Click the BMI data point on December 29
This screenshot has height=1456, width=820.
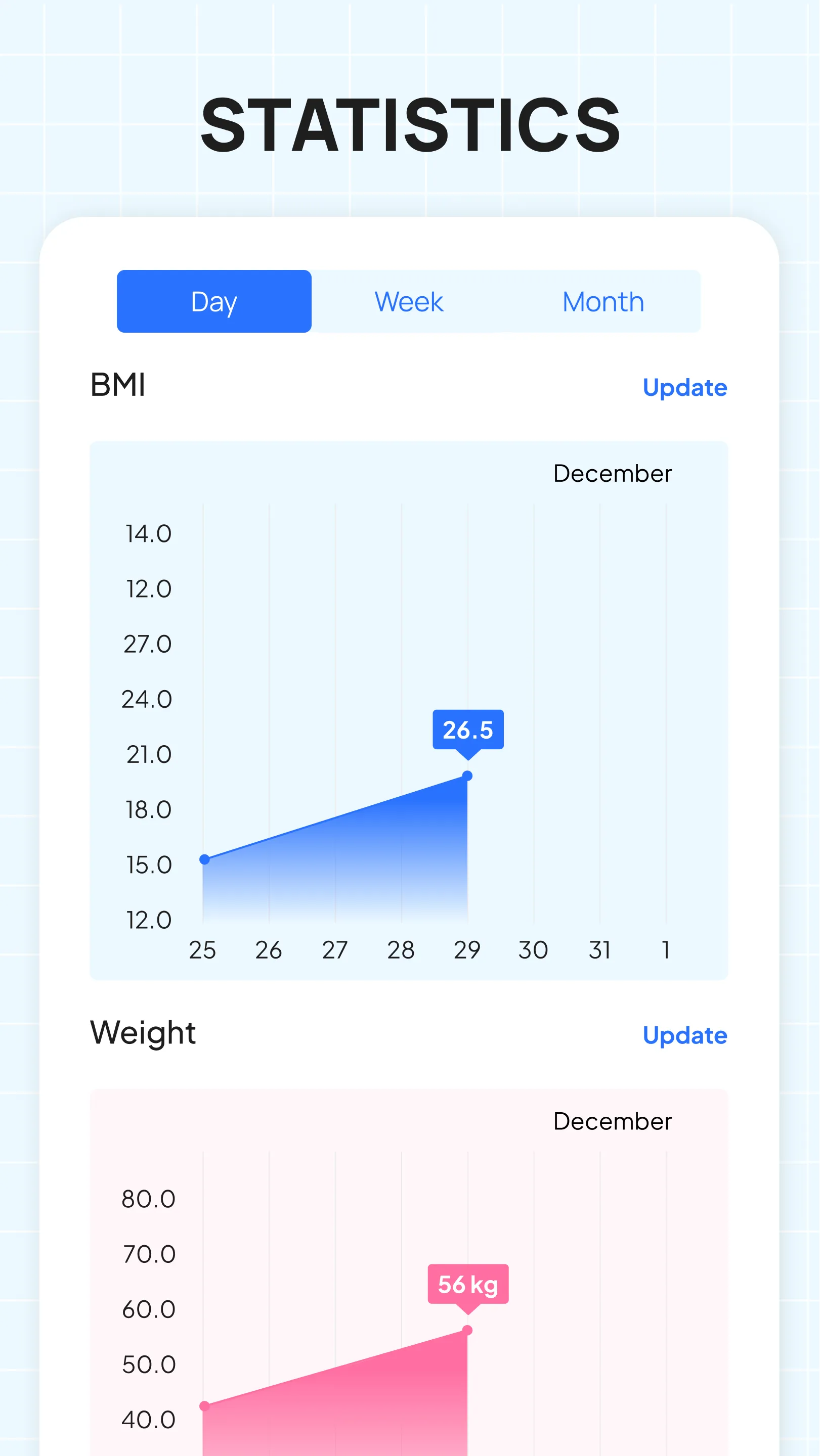click(468, 775)
